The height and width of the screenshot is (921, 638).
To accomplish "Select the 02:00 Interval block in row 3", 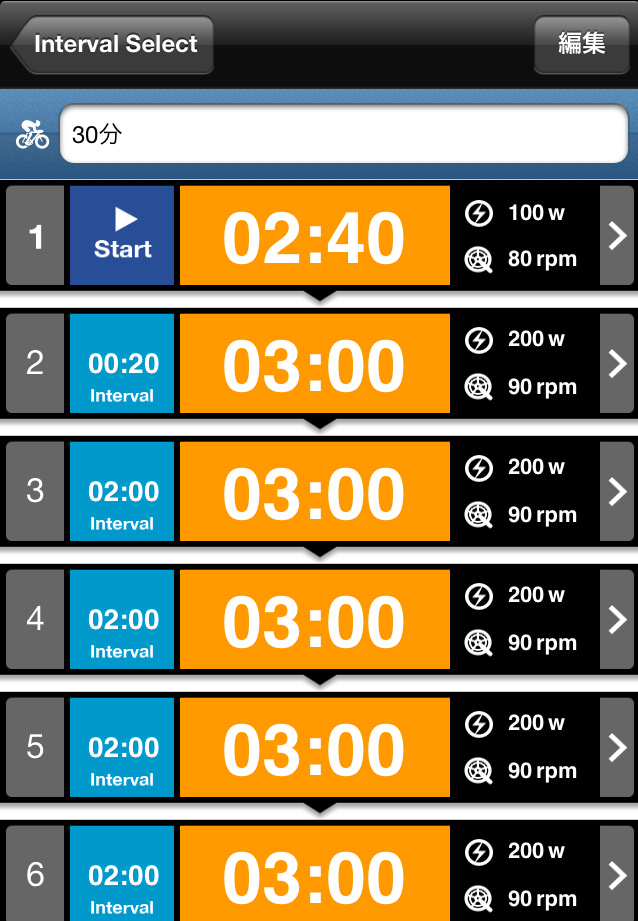I will [122, 491].
